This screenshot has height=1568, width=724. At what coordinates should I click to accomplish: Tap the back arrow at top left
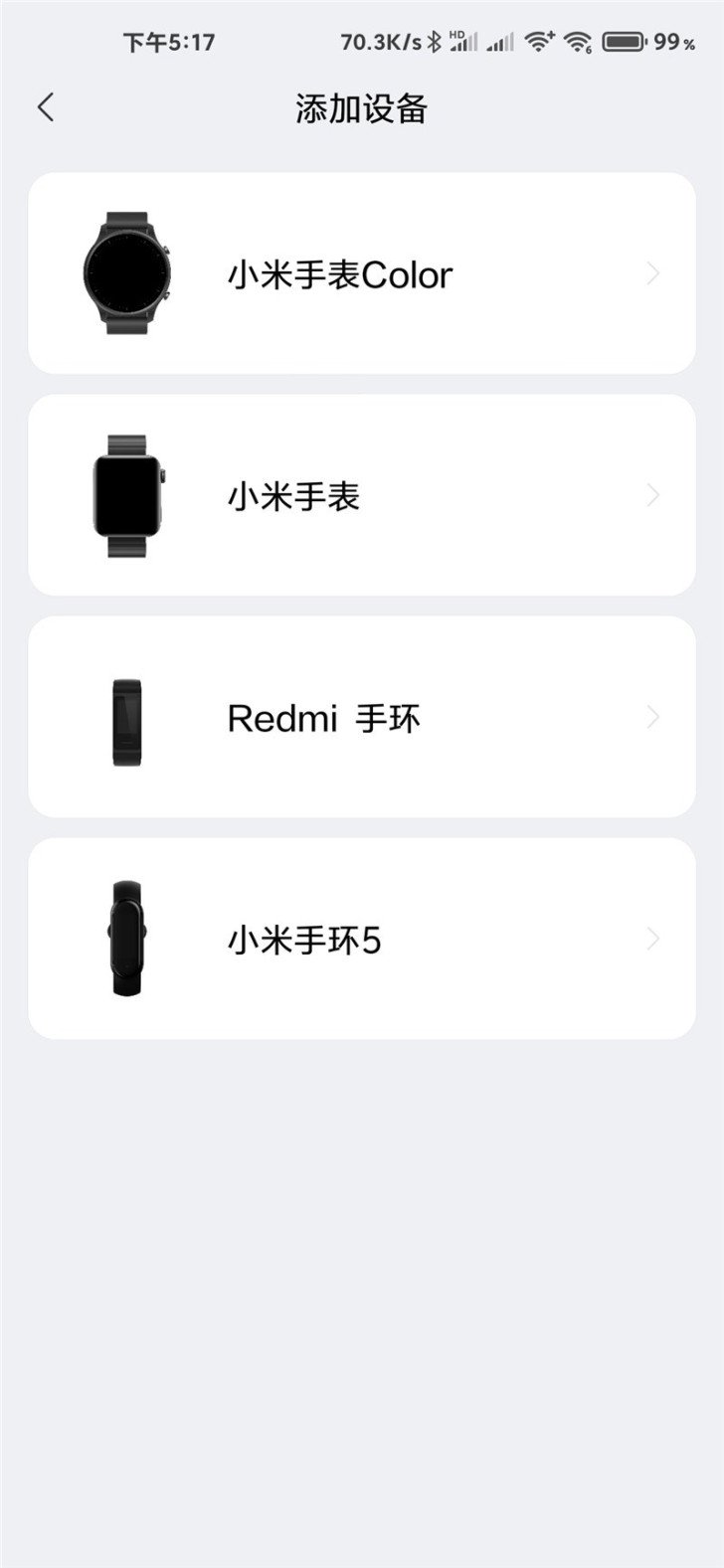tap(46, 106)
